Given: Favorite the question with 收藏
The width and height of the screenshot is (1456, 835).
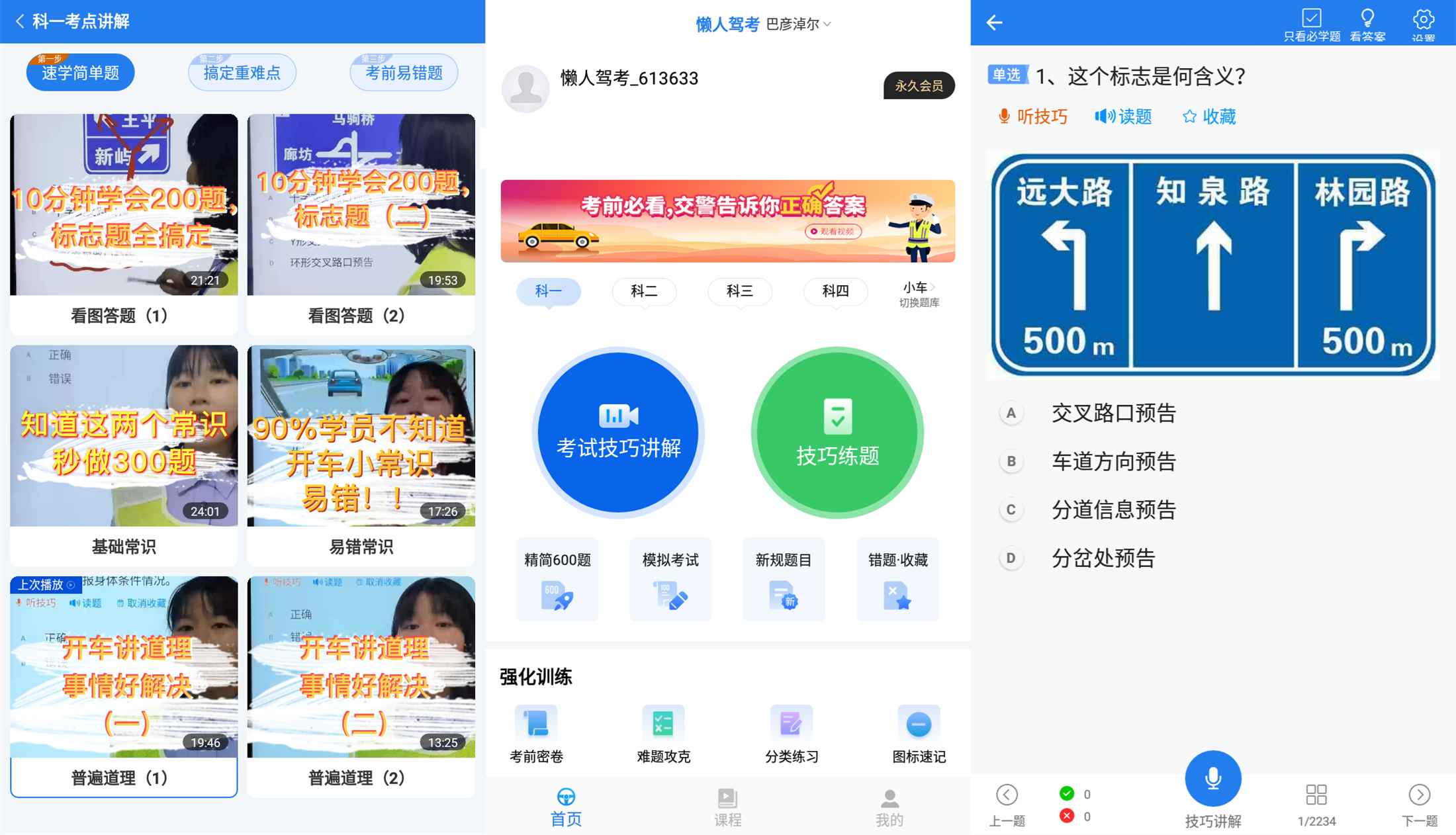Looking at the screenshot, I should pyautogui.click(x=1208, y=117).
